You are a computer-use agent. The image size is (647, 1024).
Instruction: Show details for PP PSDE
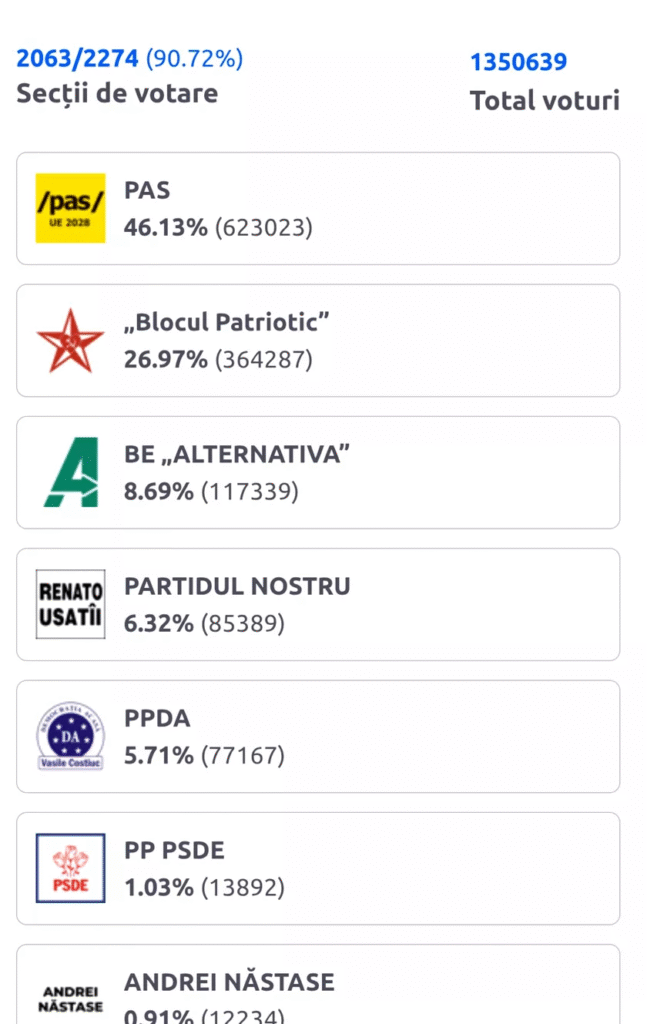click(318, 868)
